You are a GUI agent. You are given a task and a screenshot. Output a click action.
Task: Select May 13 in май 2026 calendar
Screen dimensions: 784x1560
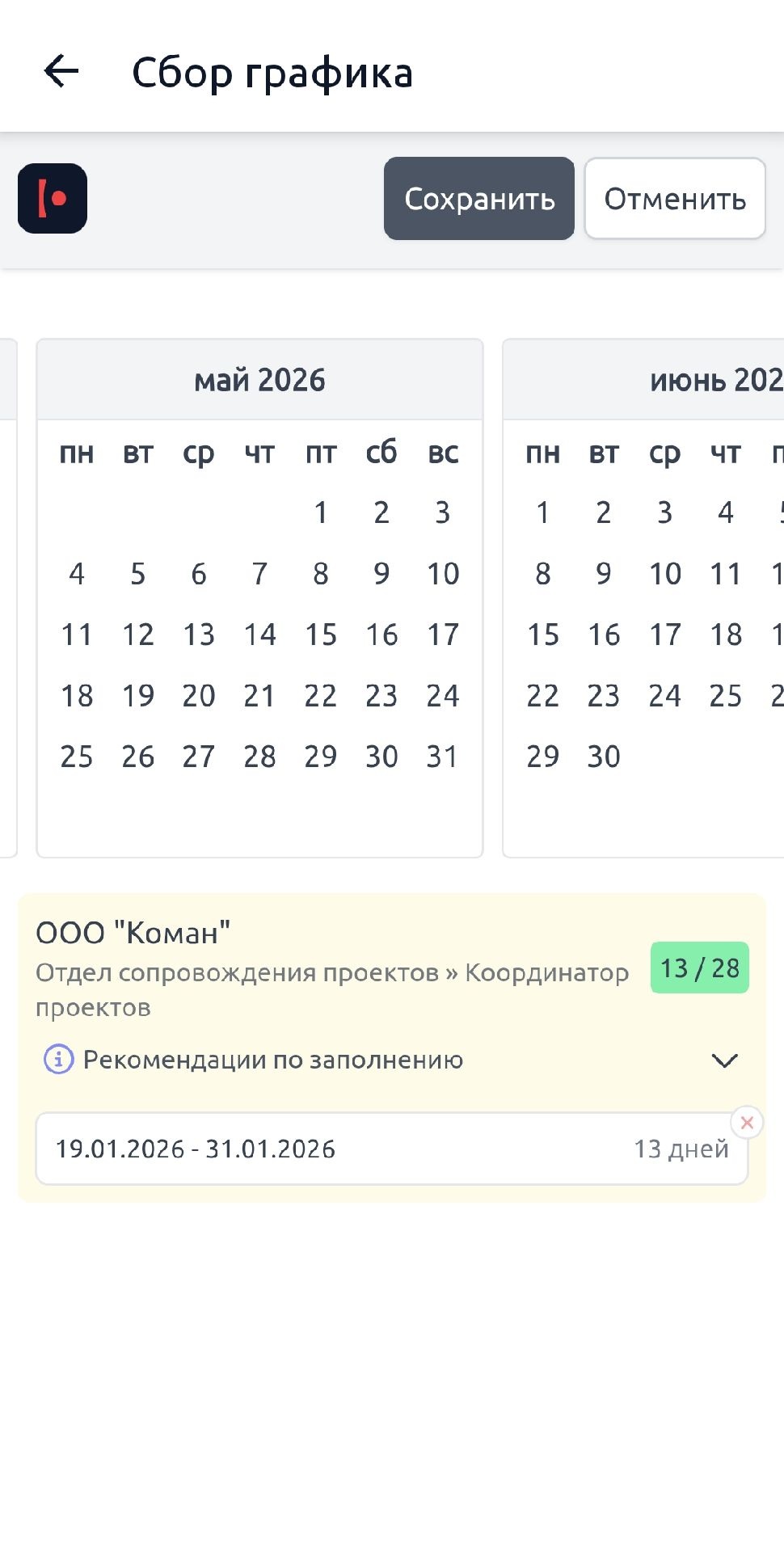[x=199, y=635]
